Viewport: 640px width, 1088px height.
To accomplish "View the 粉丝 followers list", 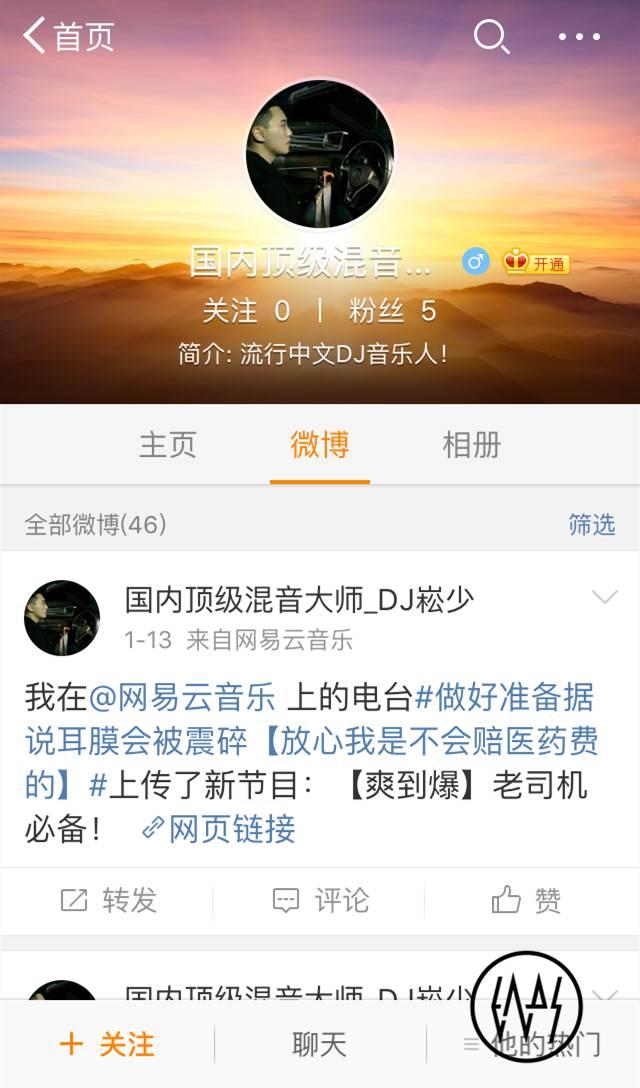I will coord(392,311).
